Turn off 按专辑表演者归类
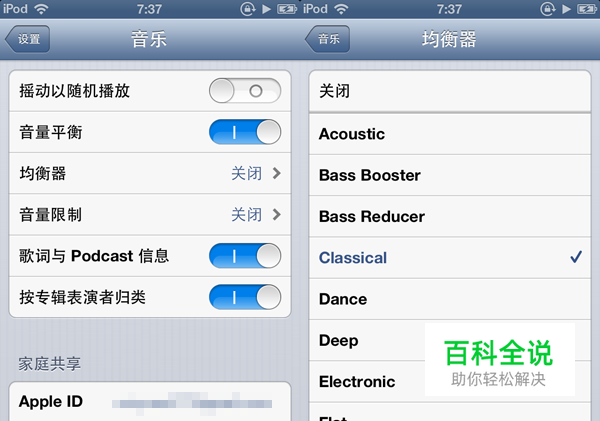 click(245, 297)
